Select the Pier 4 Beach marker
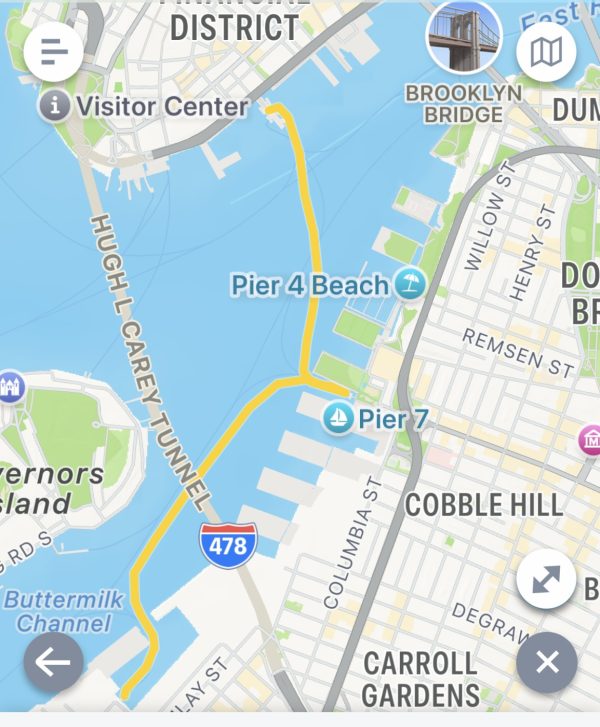Image resolution: width=600 pixels, height=727 pixels. 408,284
